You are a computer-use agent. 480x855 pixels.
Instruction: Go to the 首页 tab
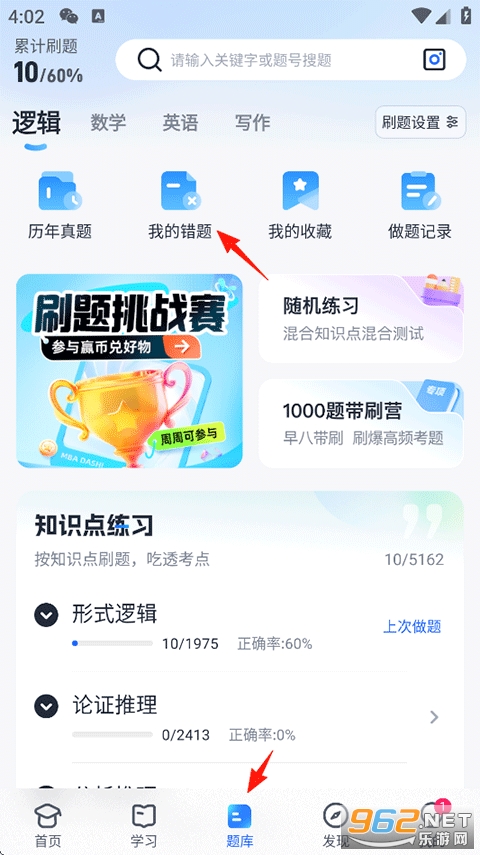click(x=48, y=826)
